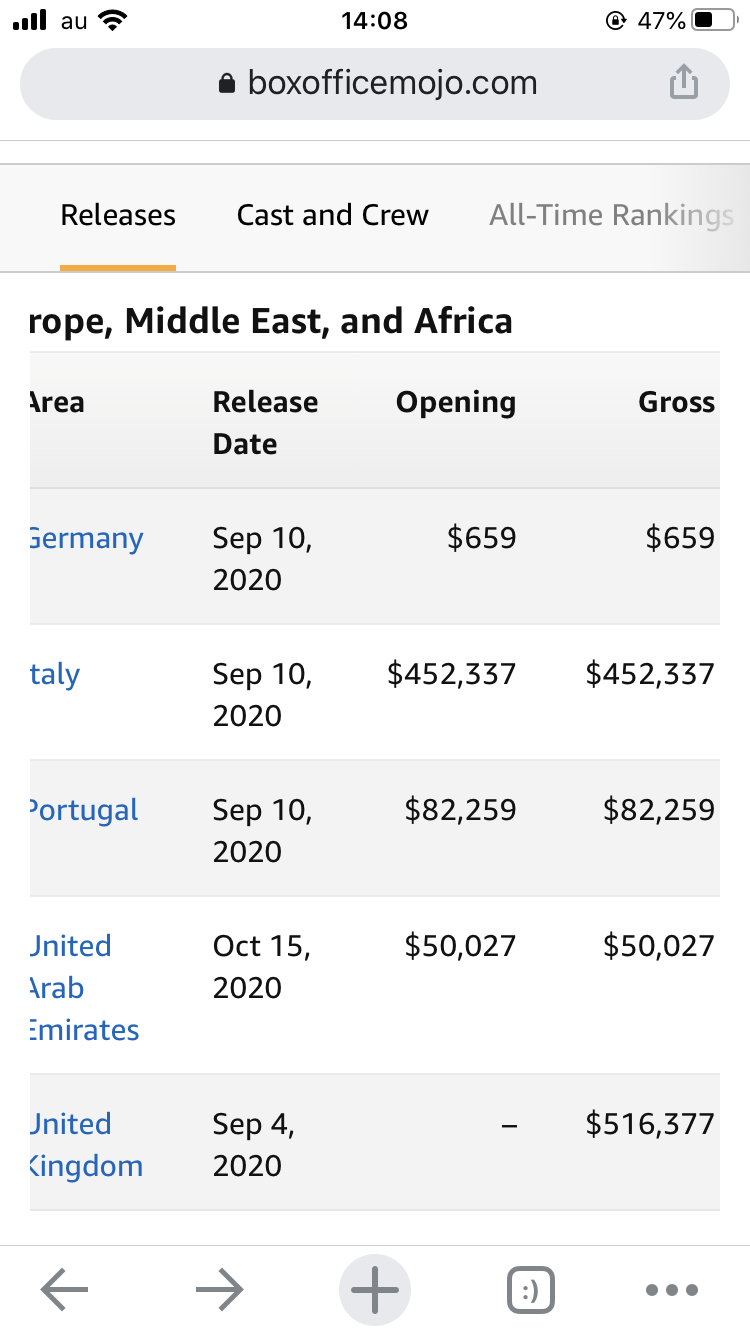750x1334 pixels.
Task: Open the Italy release link
Action: pos(55,674)
